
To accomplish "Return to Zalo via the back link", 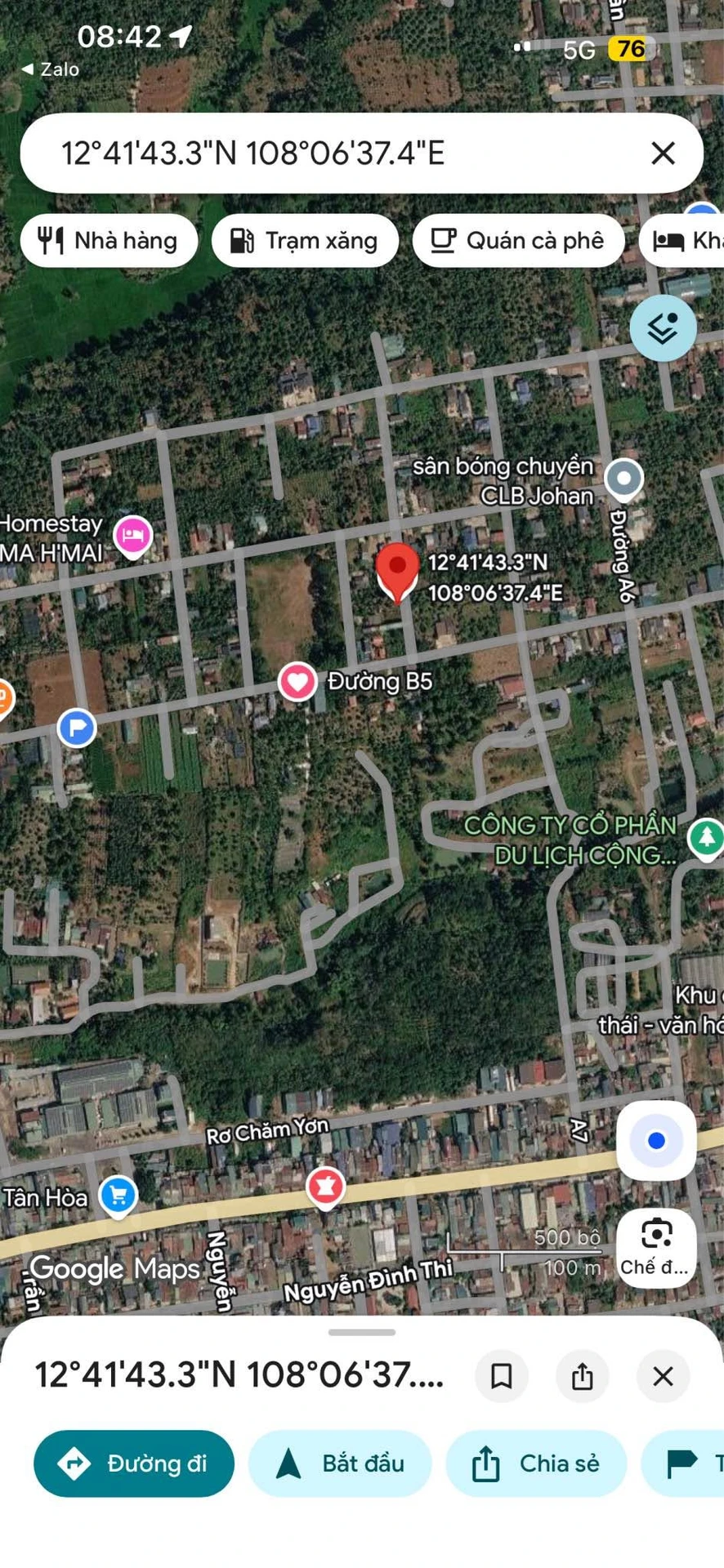I will pos(51,69).
